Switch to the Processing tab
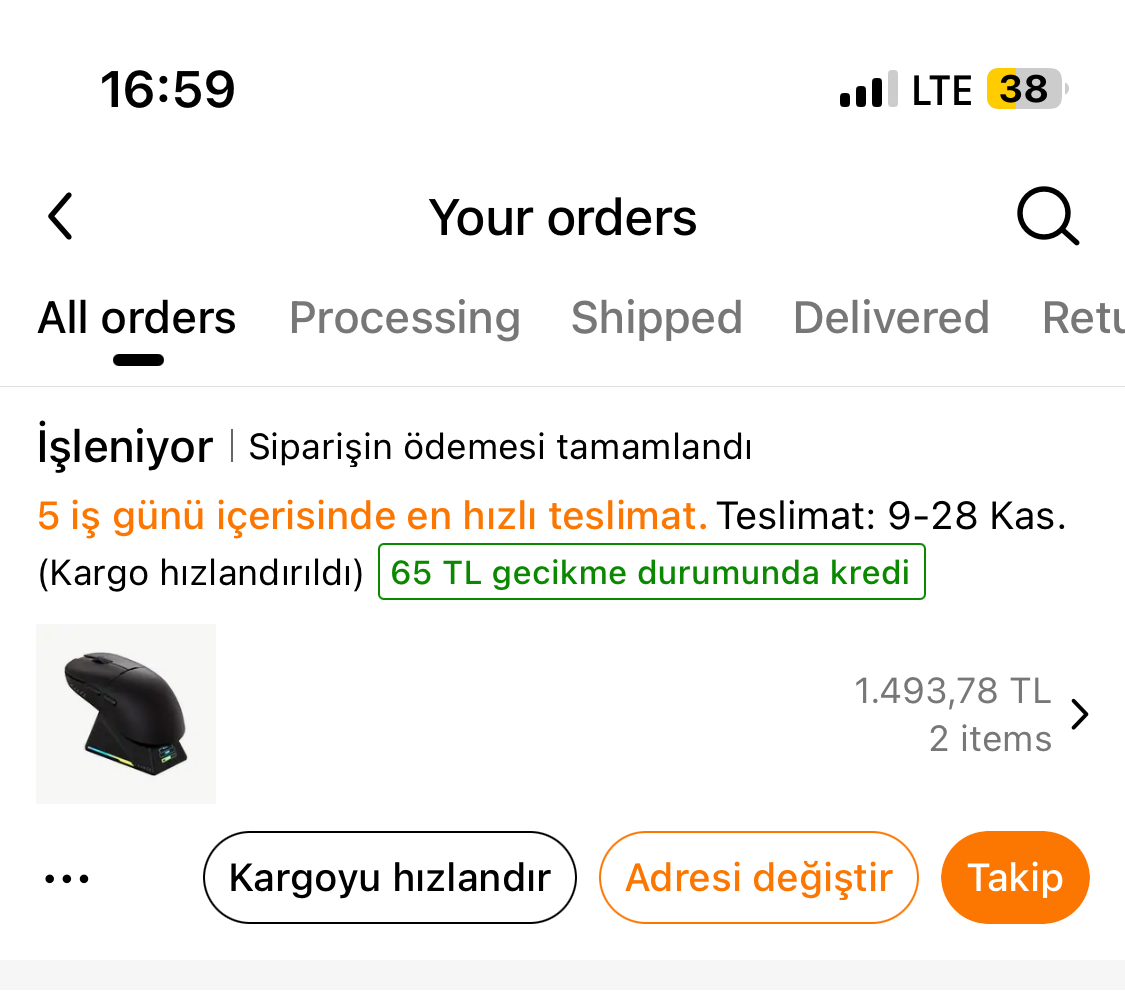The width and height of the screenshot is (1125, 998). 404,319
